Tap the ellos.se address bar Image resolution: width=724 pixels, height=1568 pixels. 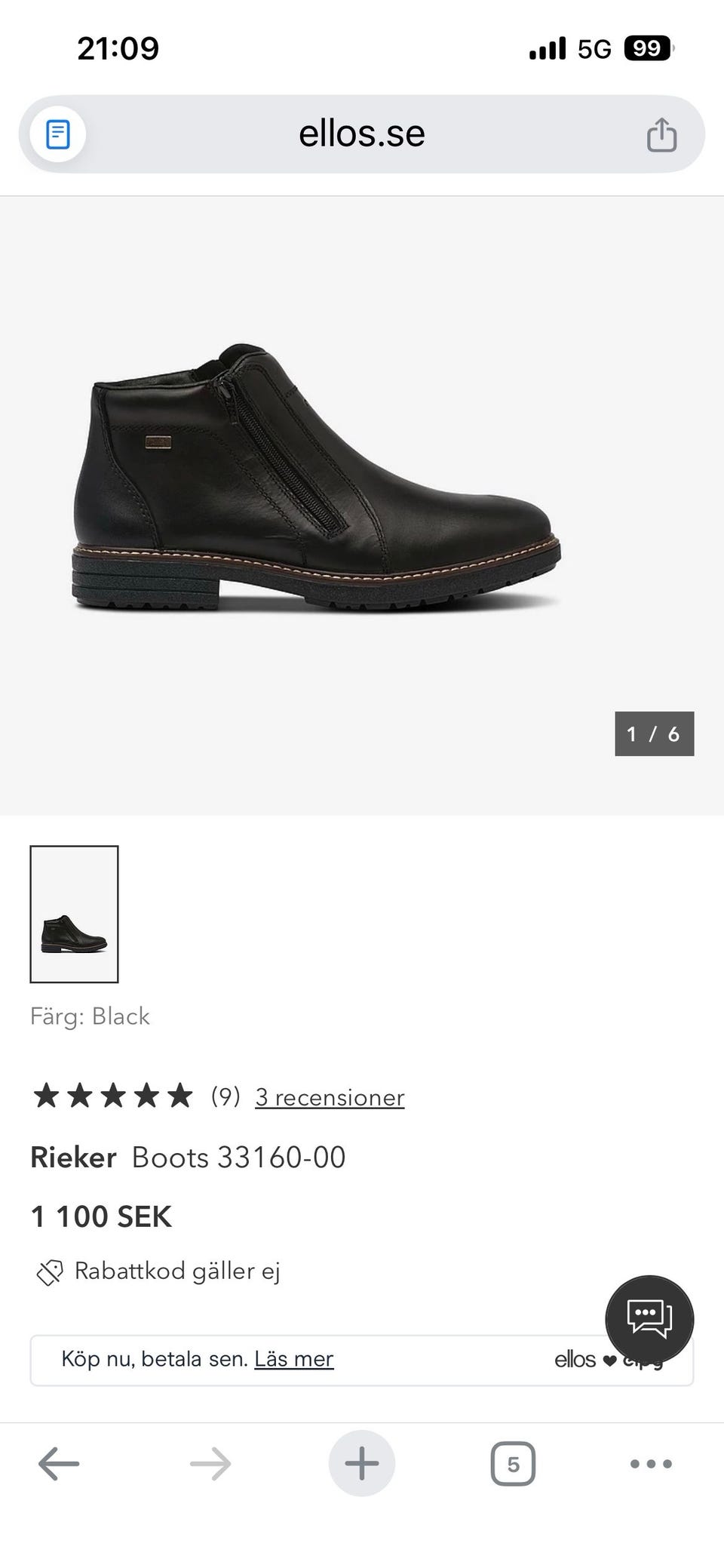coord(362,134)
